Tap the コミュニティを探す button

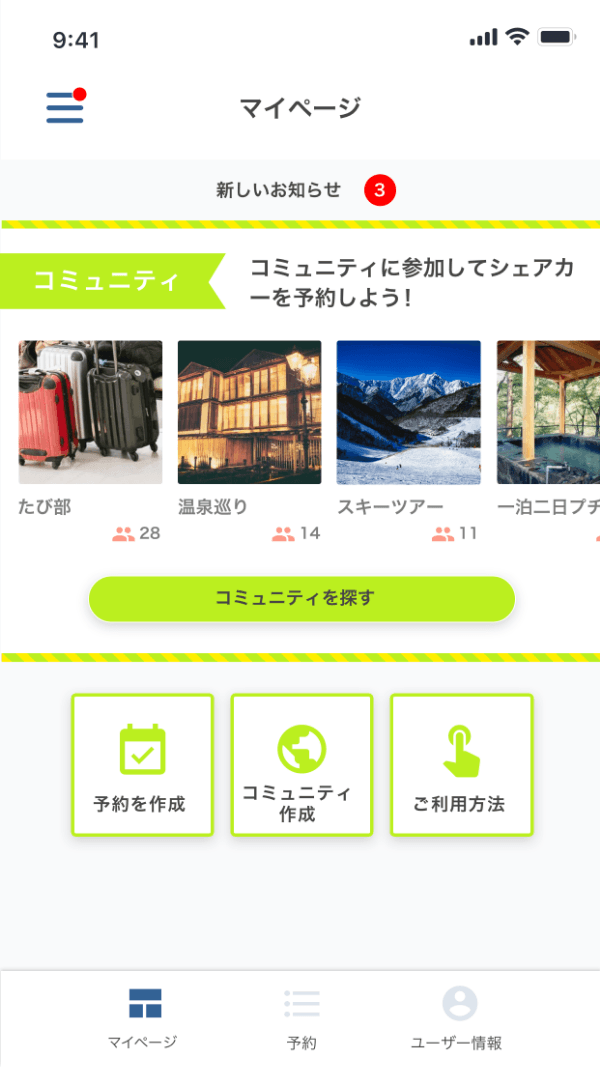pyautogui.click(x=301, y=599)
